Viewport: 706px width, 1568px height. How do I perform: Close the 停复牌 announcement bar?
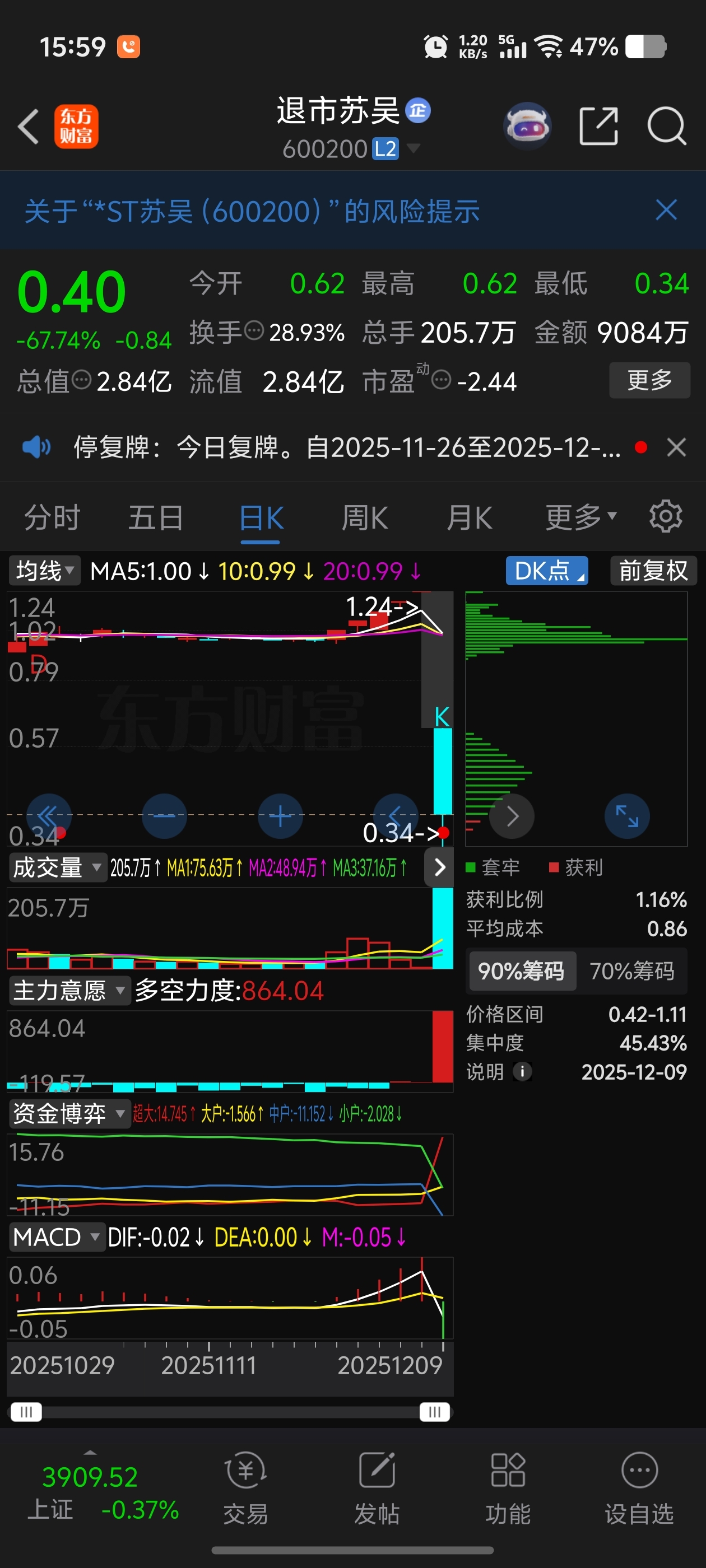pyautogui.click(x=676, y=447)
